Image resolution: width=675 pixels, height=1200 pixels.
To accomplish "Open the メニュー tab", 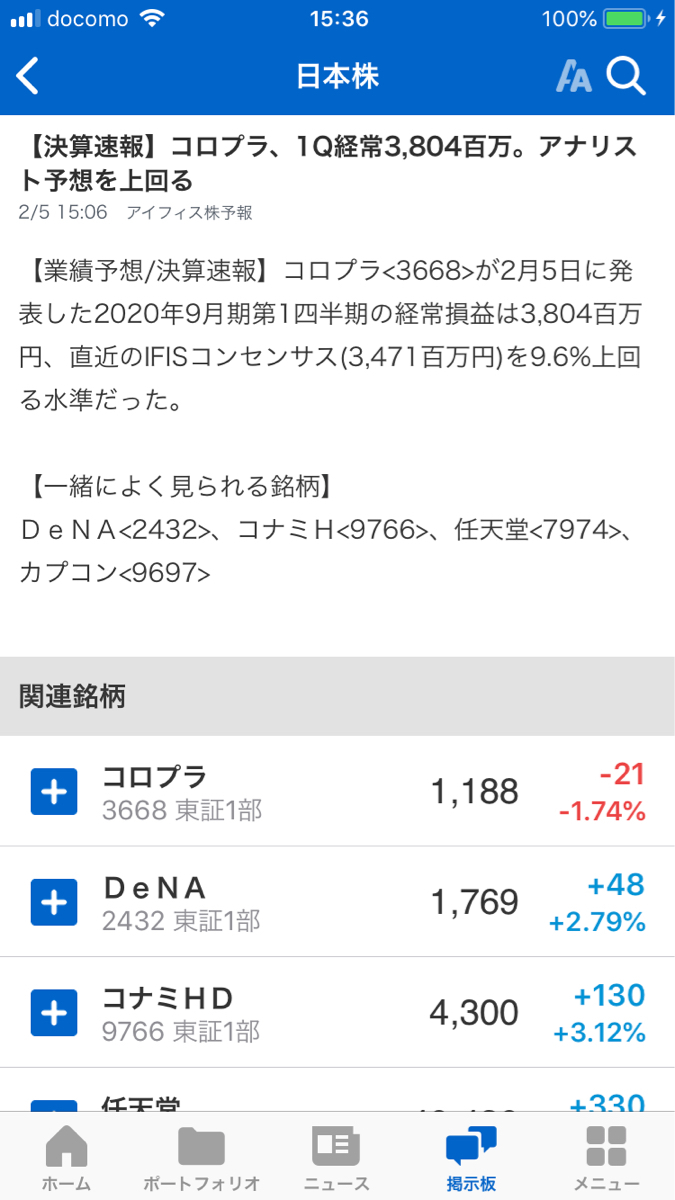I will pos(607,1157).
